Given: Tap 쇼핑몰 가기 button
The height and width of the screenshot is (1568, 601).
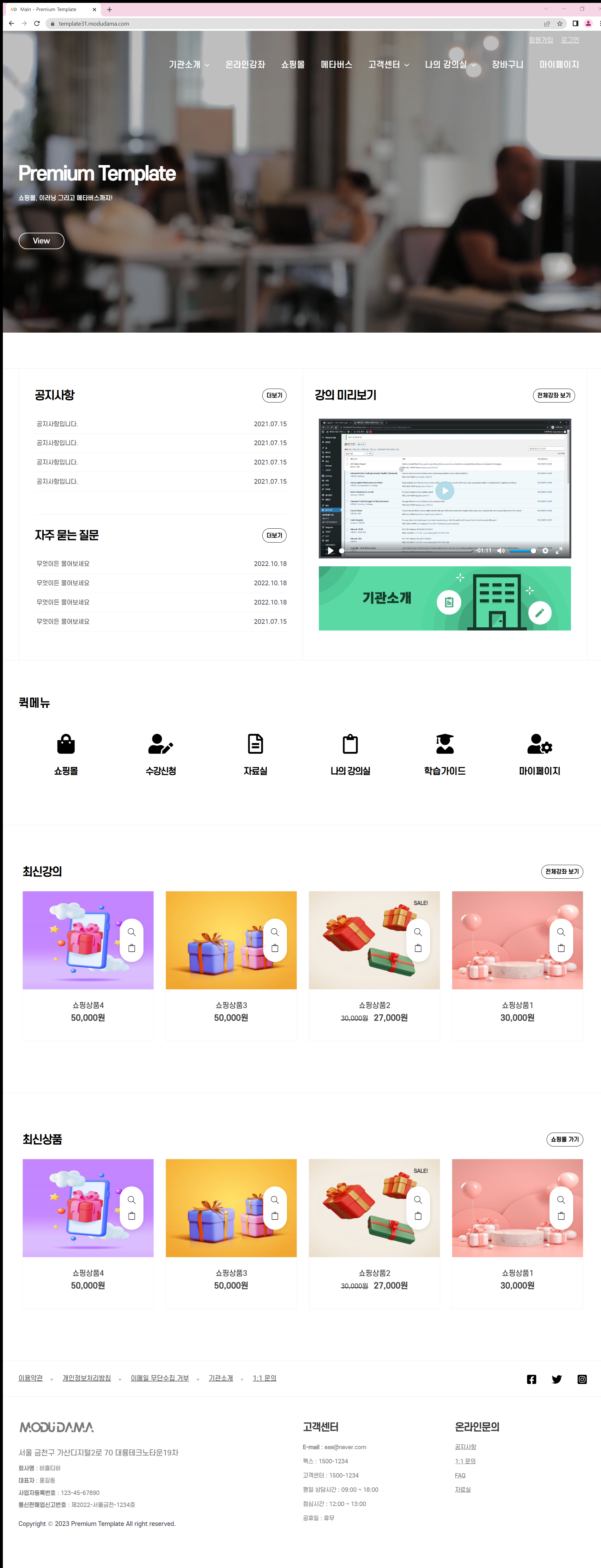Looking at the screenshot, I should [x=564, y=1140].
